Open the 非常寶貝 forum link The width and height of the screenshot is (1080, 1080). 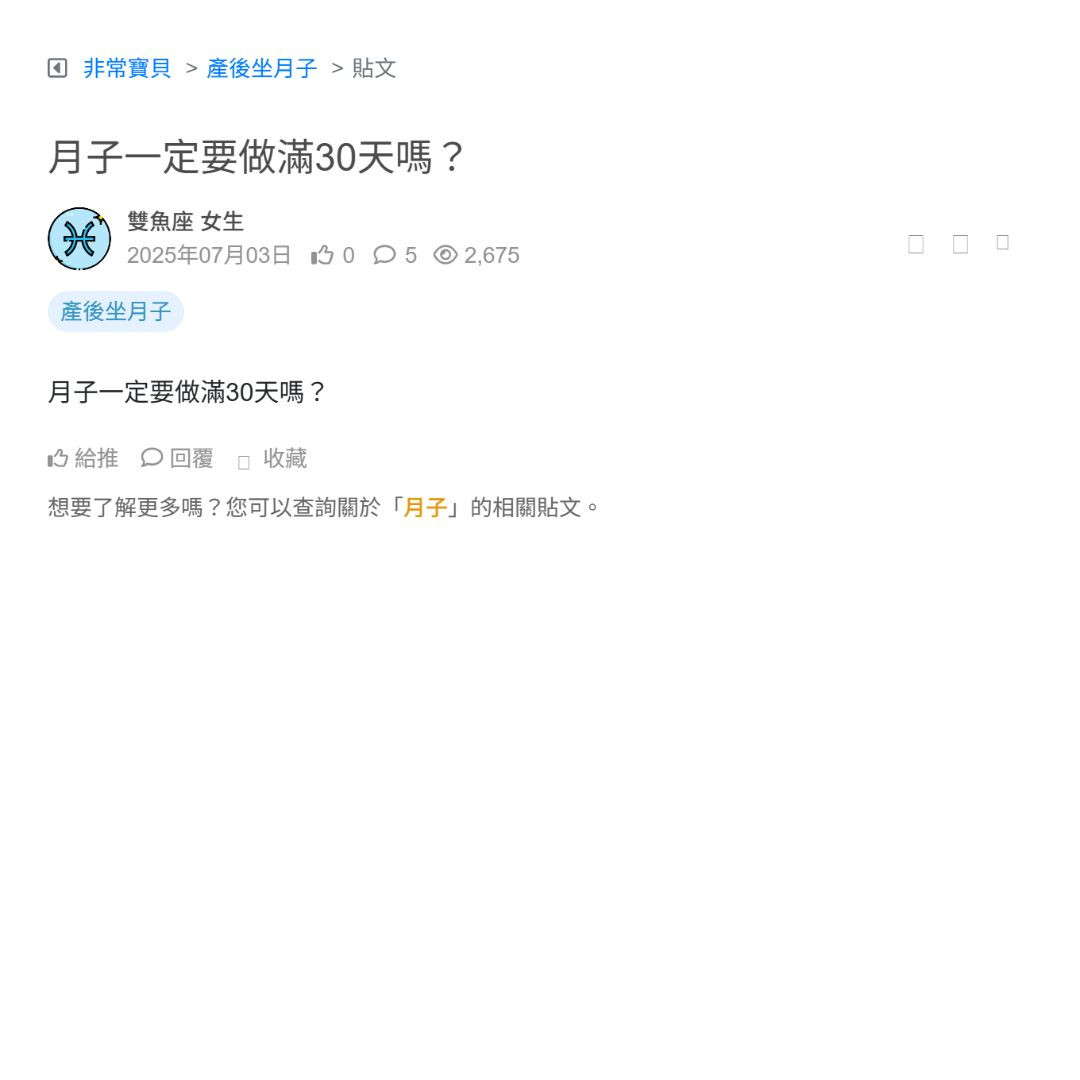click(x=127, y=68)
